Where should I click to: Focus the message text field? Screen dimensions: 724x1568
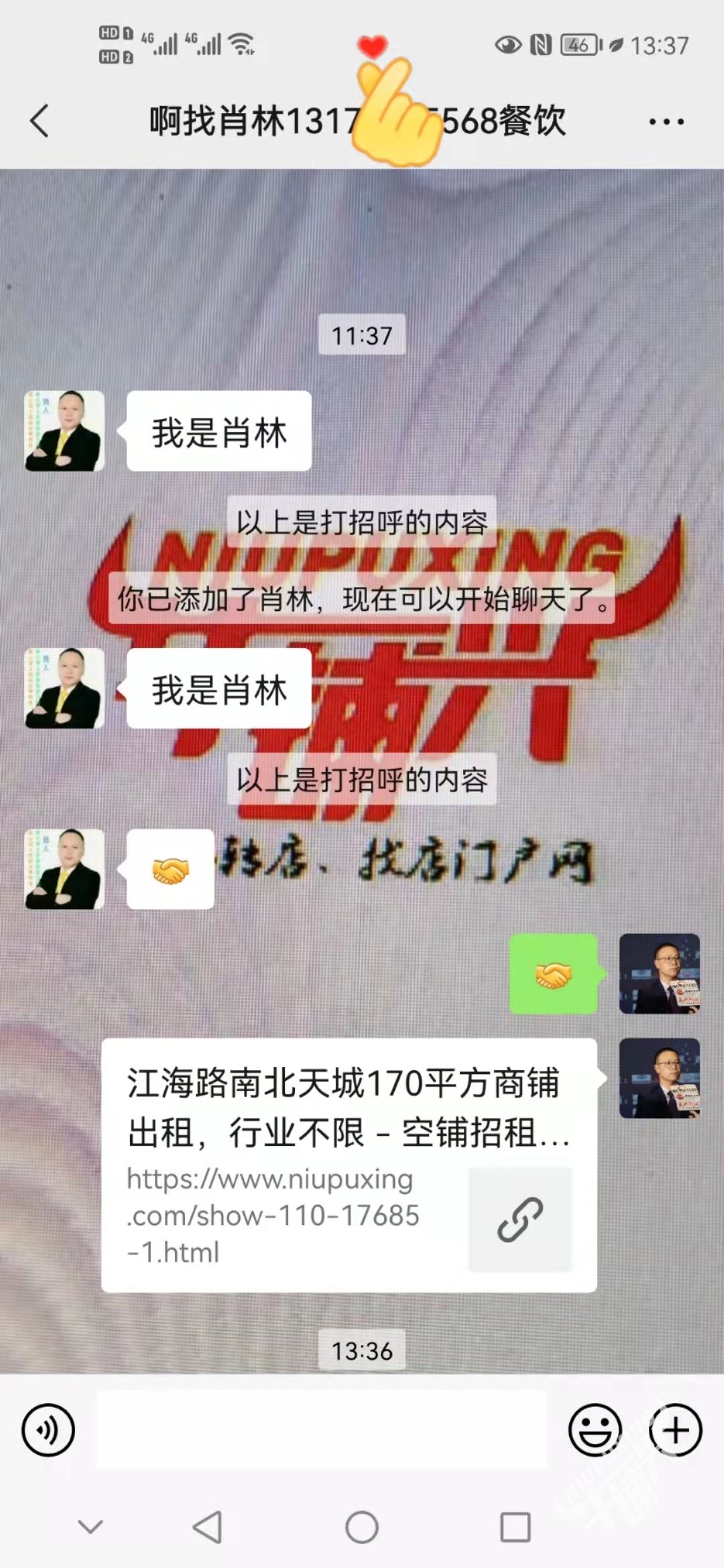click(x=322, y=1429)
